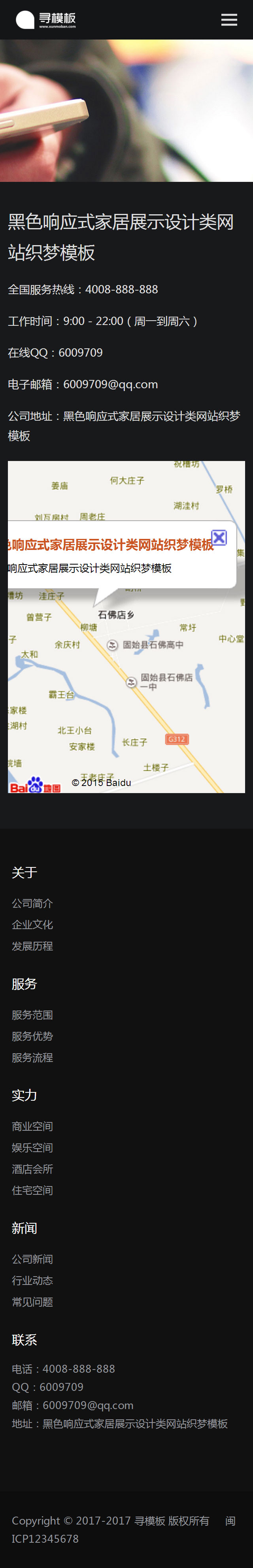This screenshot has height=1568, width=253.
Task: Open 住宅空间 category
Action: (32, 1190)
